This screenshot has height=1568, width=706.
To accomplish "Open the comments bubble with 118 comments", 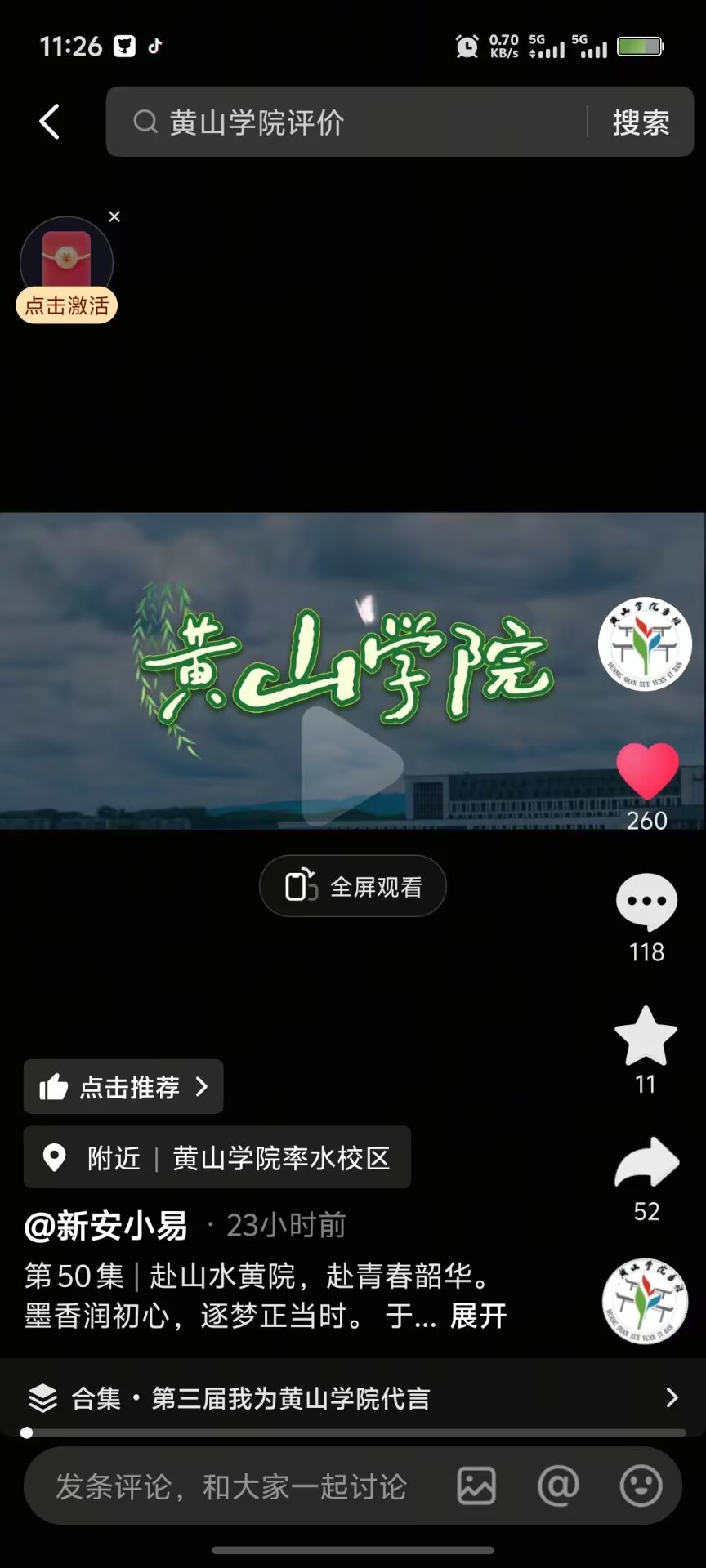I will (646, 902).
